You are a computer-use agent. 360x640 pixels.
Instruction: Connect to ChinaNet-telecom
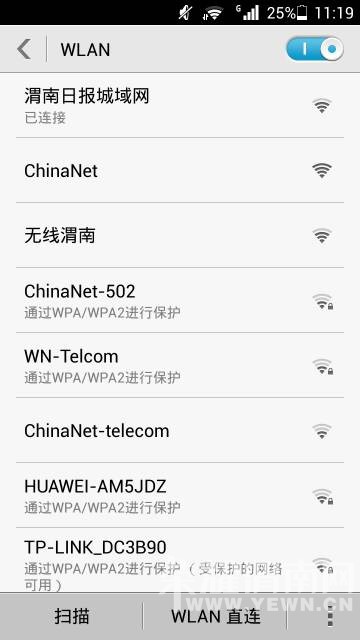(180, 431)
